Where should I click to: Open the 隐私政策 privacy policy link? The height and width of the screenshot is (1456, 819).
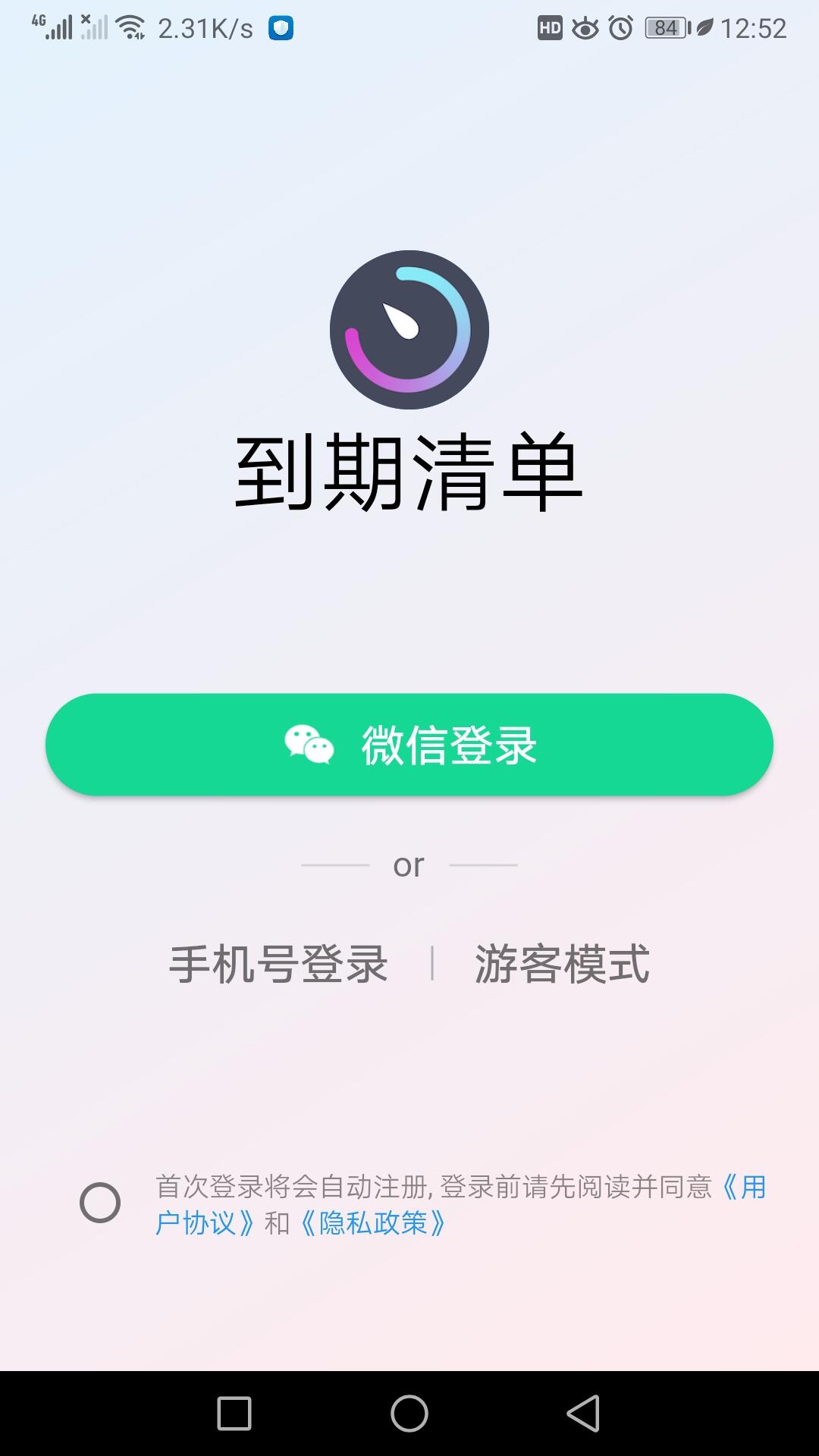tap(373, 1222)
